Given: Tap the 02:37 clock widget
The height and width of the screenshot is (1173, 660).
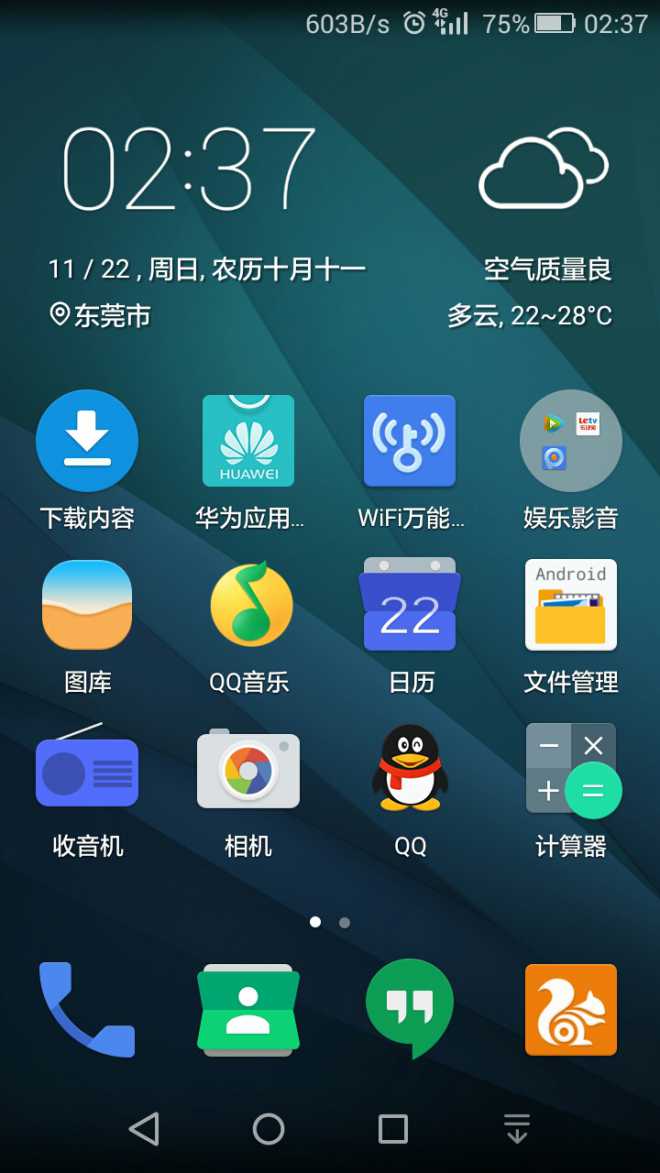Looking at the screenshot, I should (x=190, y=168).
